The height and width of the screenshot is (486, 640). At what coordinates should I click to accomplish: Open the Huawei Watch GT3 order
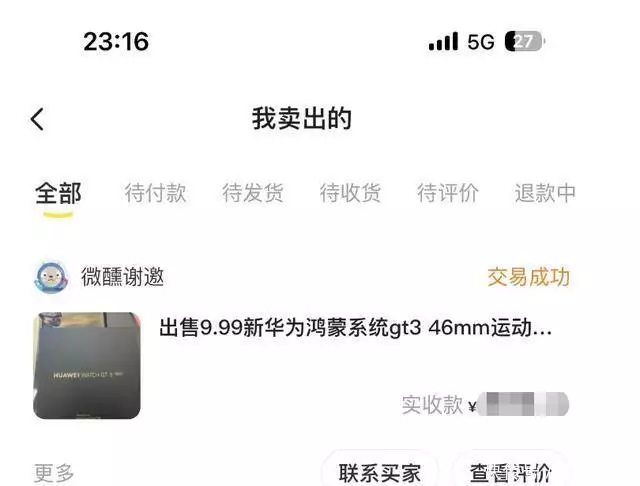point(355,327)
